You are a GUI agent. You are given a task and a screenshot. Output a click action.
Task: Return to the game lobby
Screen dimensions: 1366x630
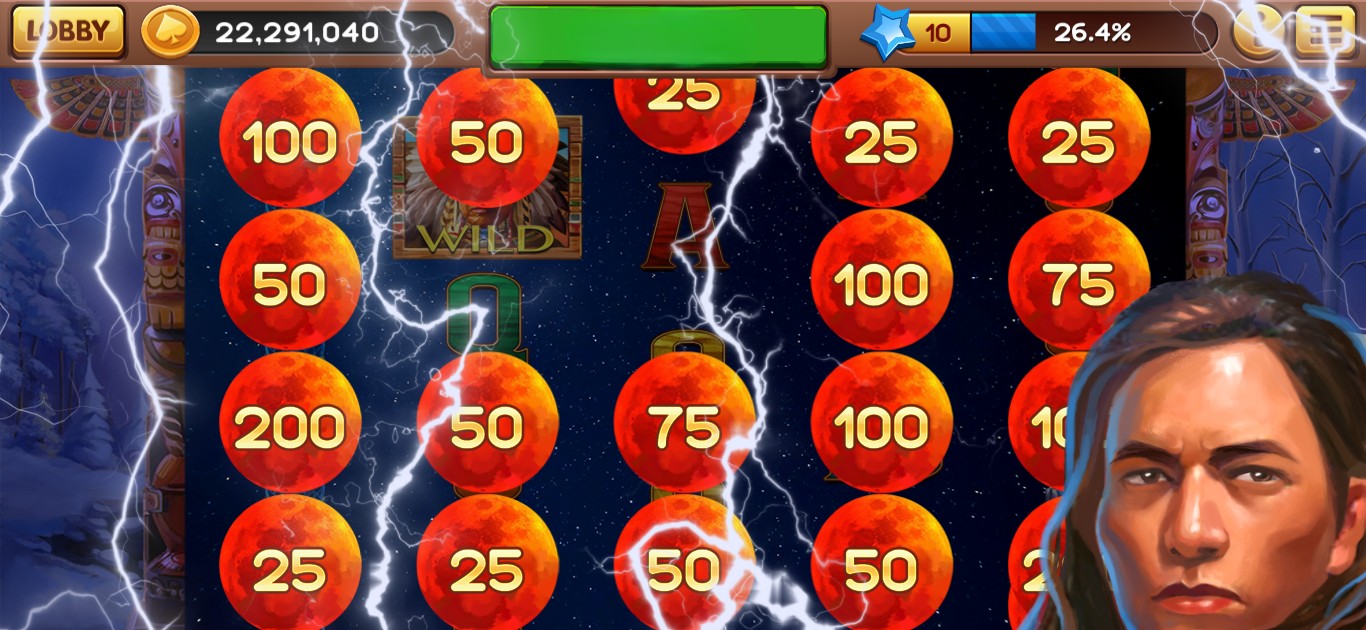(67, 31)
